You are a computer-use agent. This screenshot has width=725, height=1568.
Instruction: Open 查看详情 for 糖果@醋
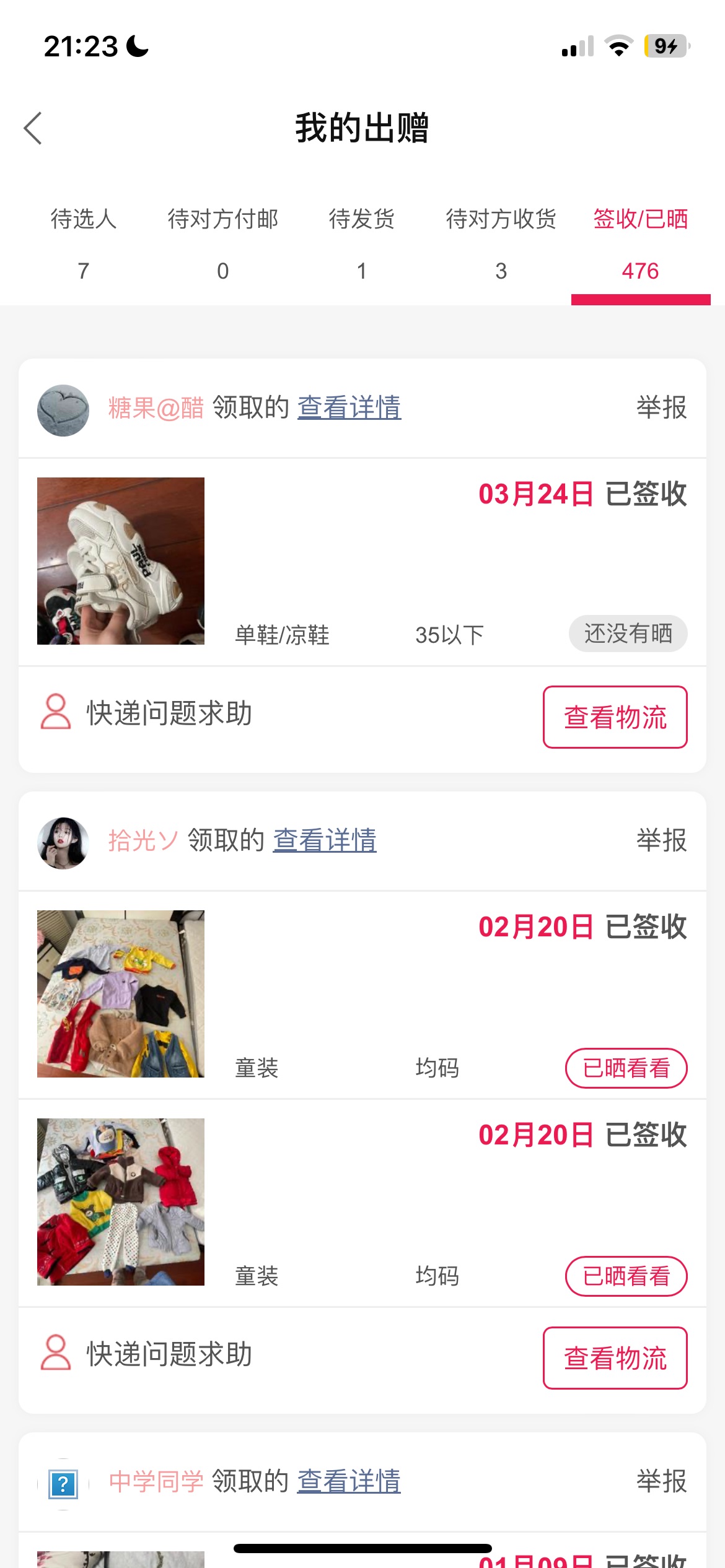[x=349, y=407]
